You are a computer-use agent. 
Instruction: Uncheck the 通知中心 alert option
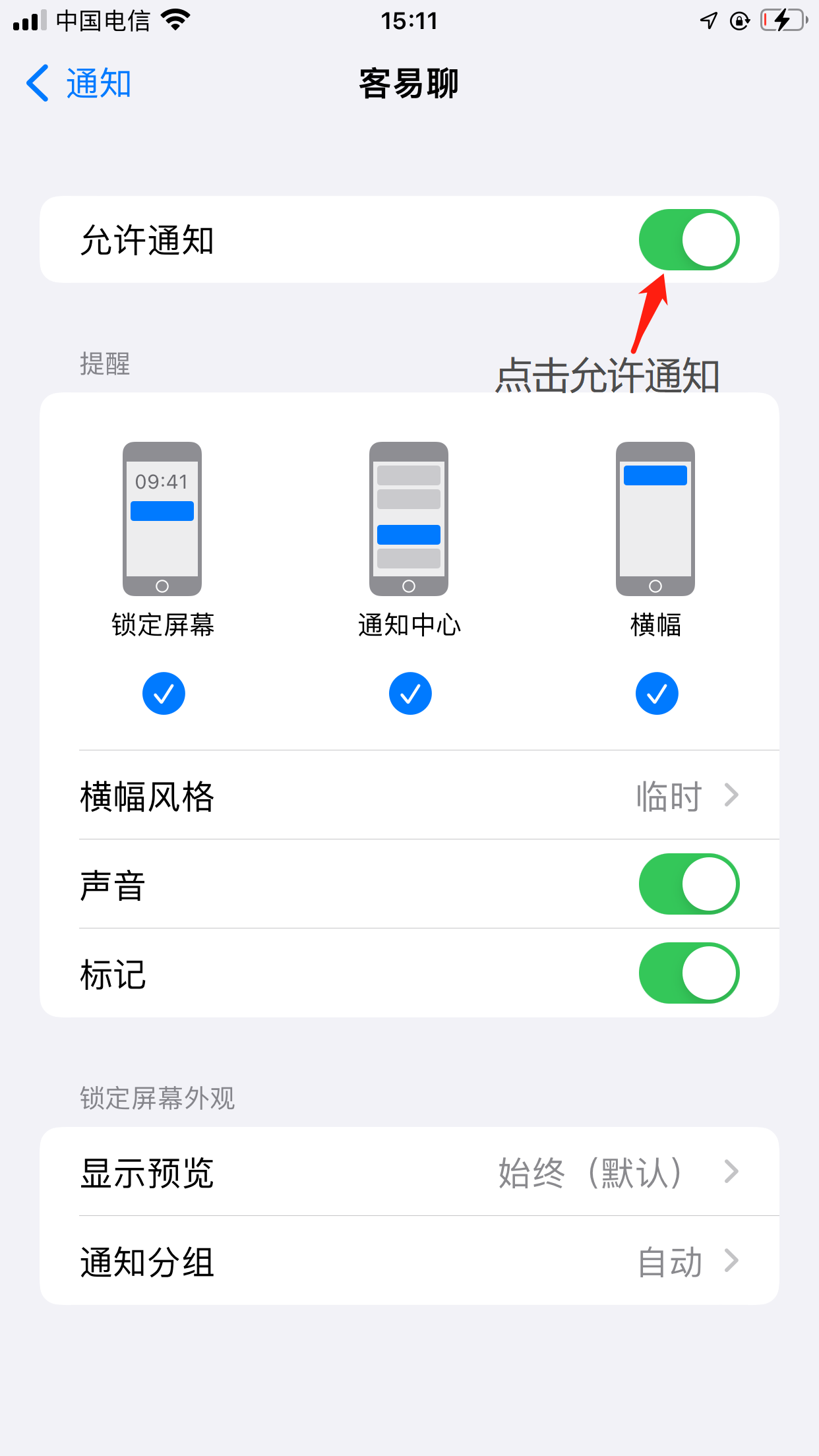pos(410,694)
